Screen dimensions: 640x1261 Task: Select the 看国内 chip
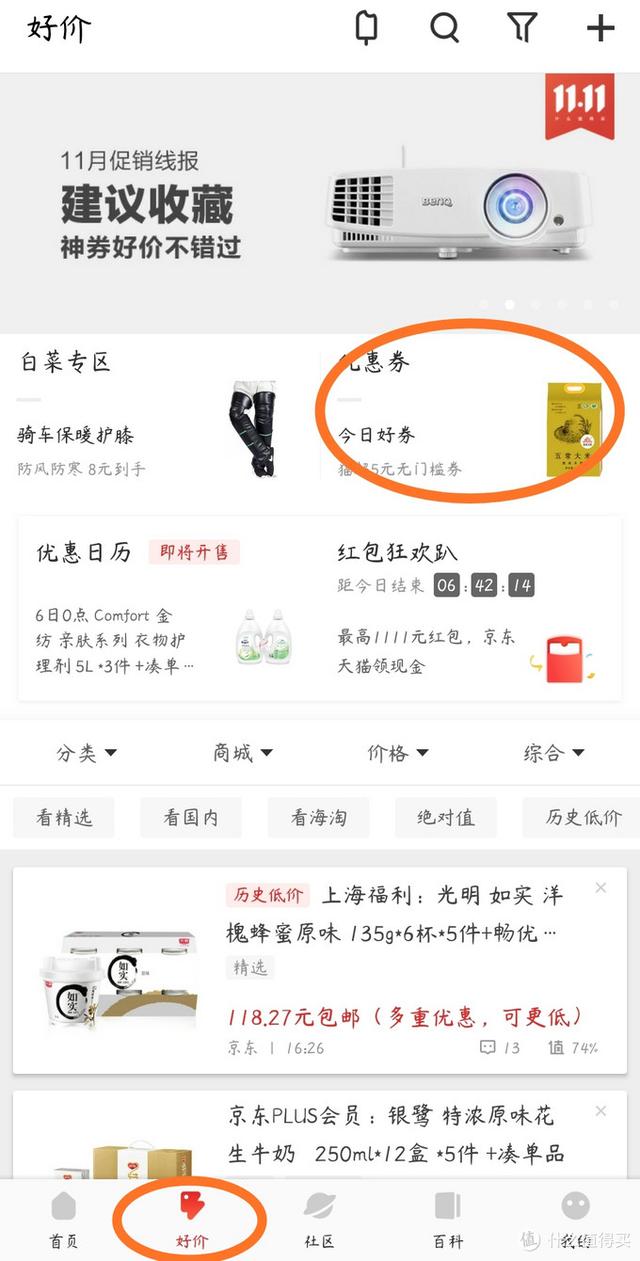click(x=191, y=818)
